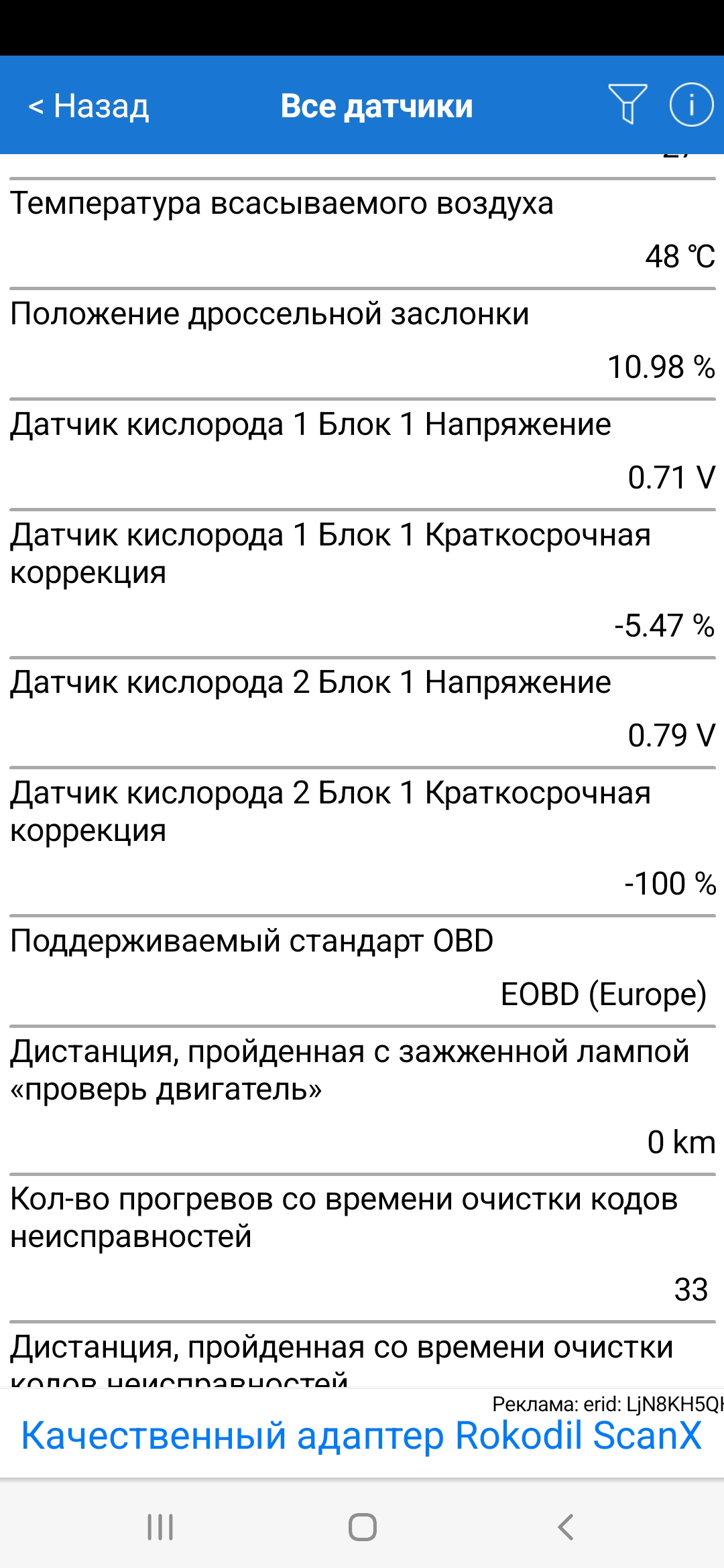Open the sensor filter funnel icon
Image resolution: width=724 pixels, height=1568 pixels.
627,105
